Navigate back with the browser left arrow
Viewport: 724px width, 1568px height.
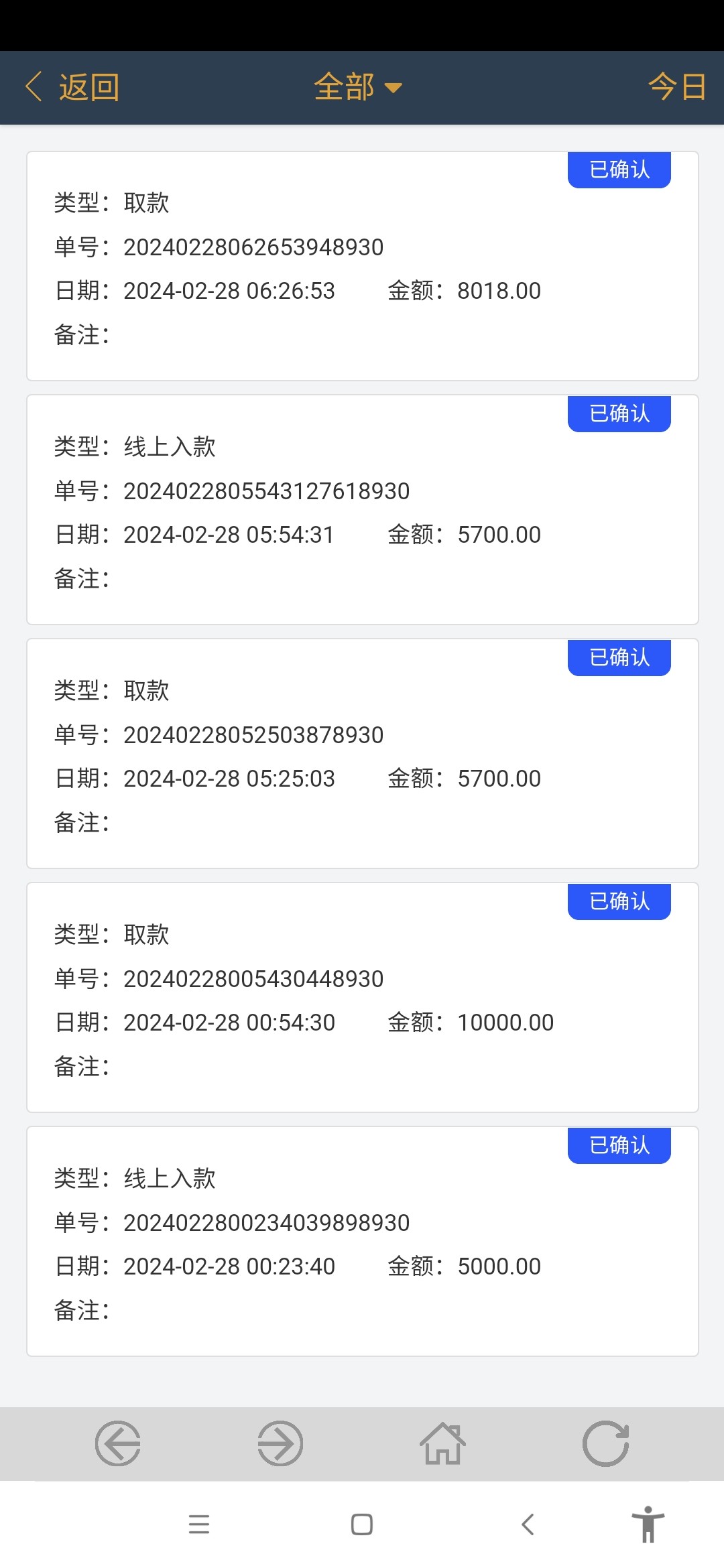[x=118, y=1443]
